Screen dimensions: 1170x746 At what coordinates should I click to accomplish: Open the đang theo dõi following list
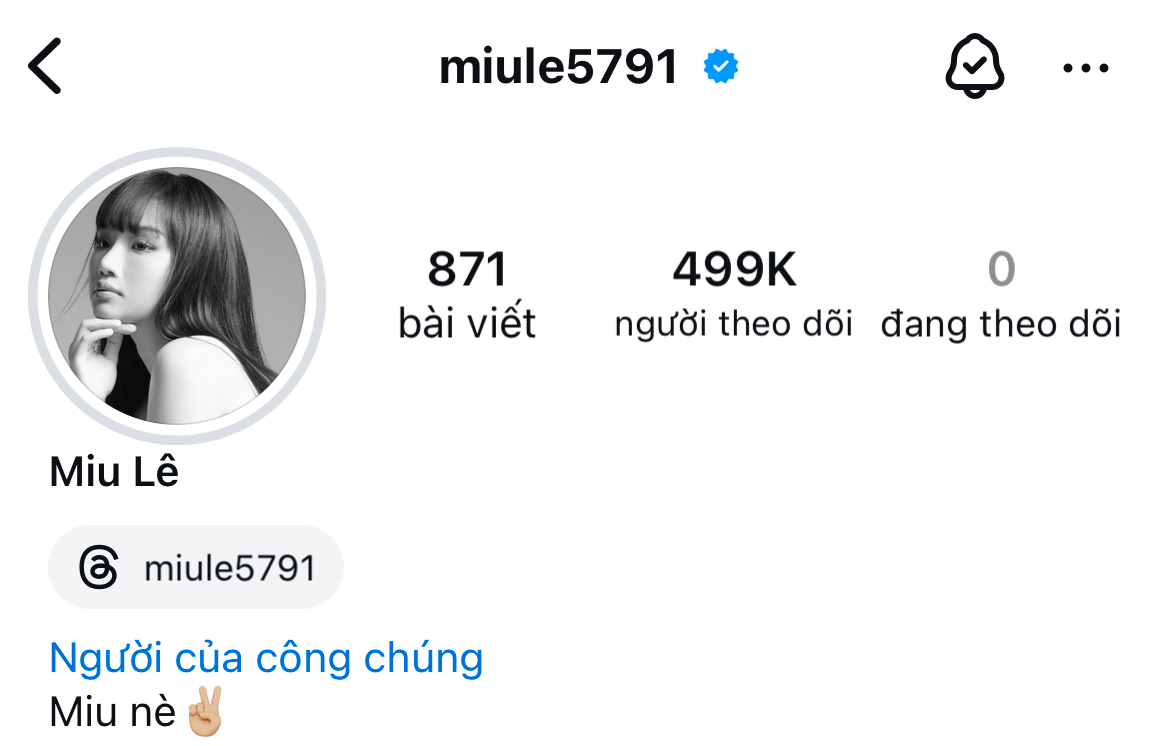(1000, 296)
